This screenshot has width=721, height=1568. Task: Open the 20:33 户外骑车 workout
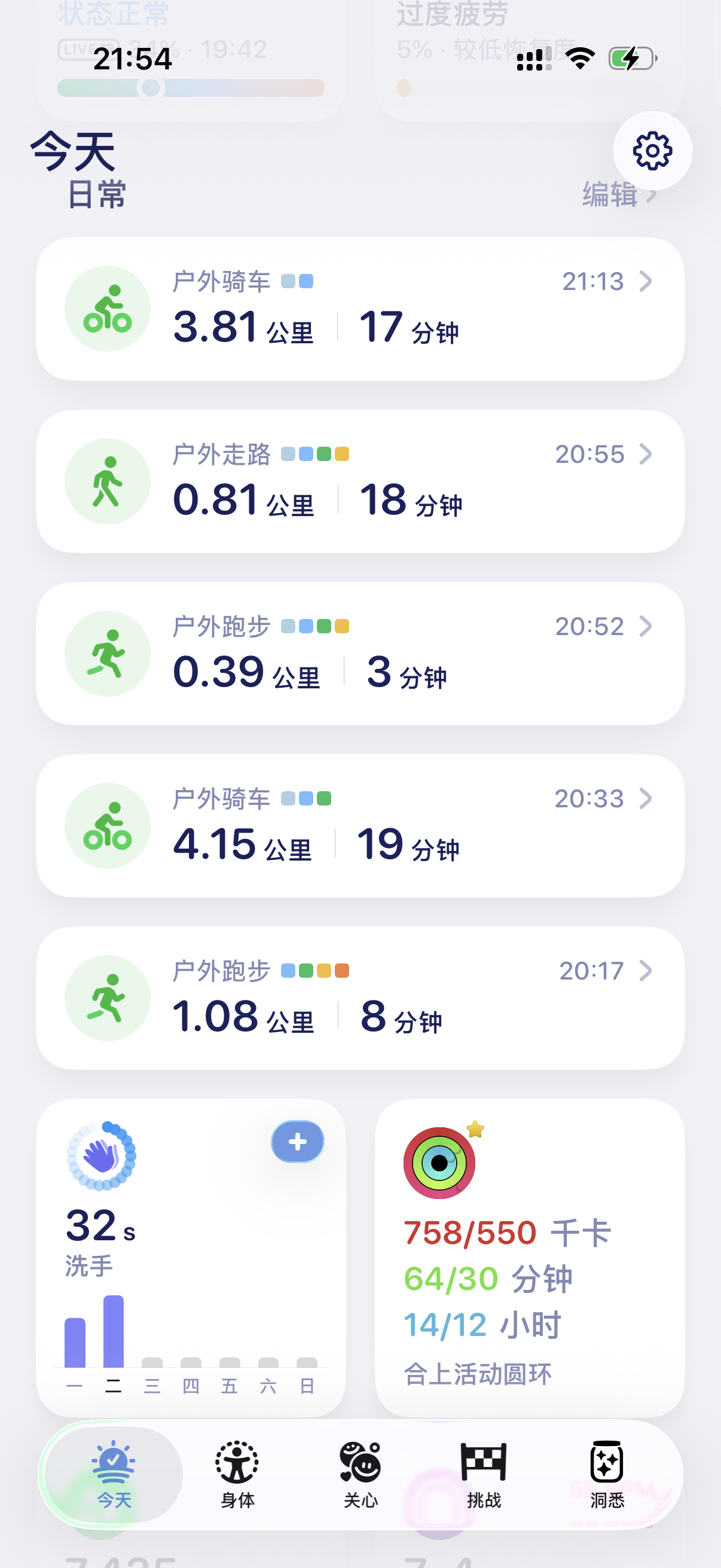360,826
